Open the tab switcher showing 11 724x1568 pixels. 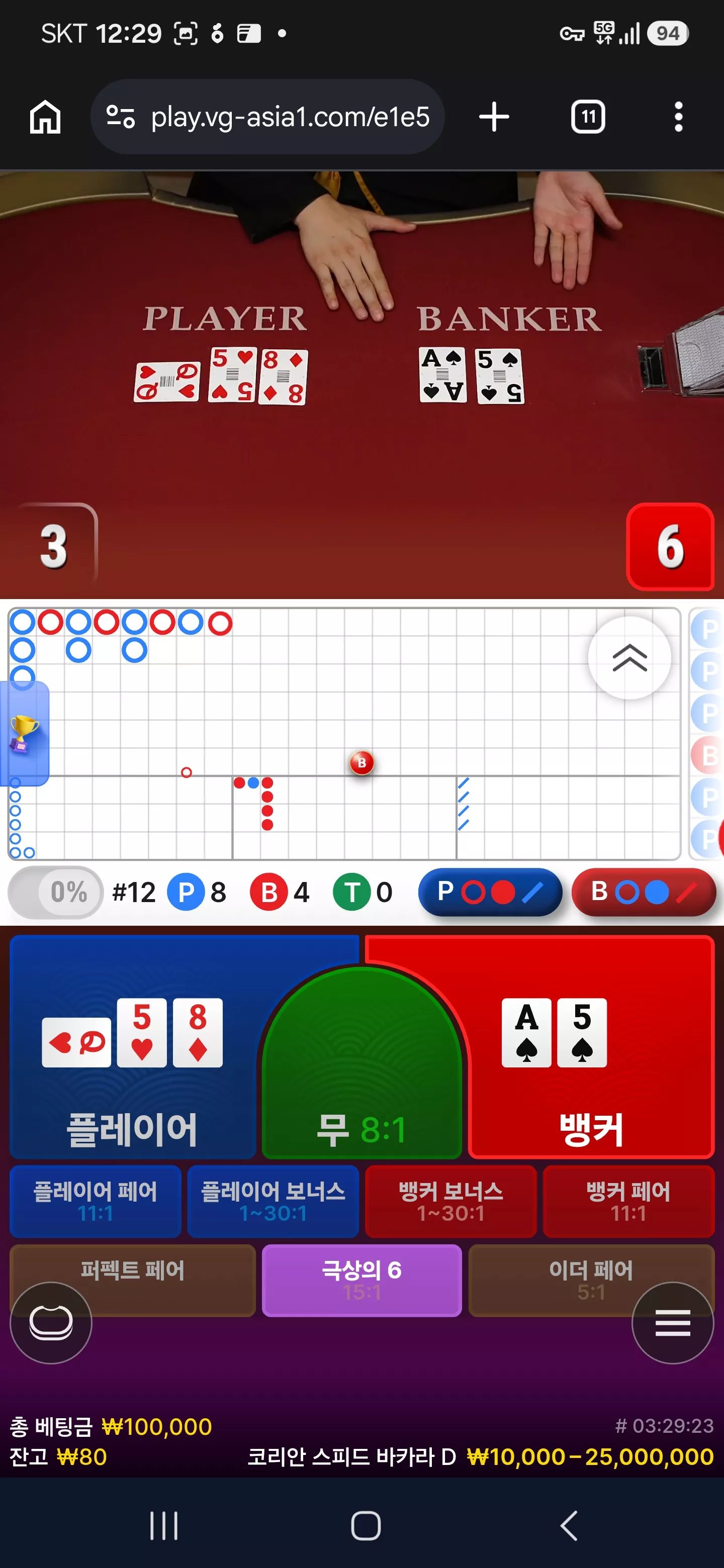(588, 116)
